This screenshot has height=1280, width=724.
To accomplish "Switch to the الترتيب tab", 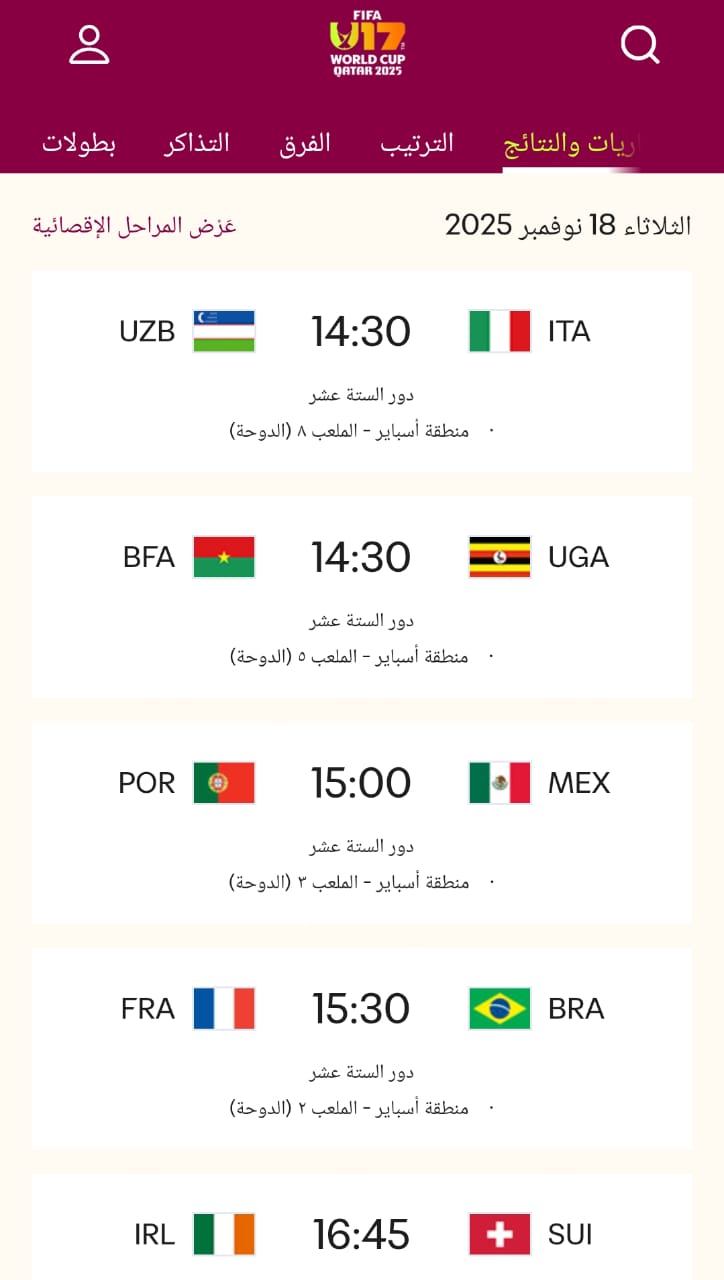I will pos(416,143).
